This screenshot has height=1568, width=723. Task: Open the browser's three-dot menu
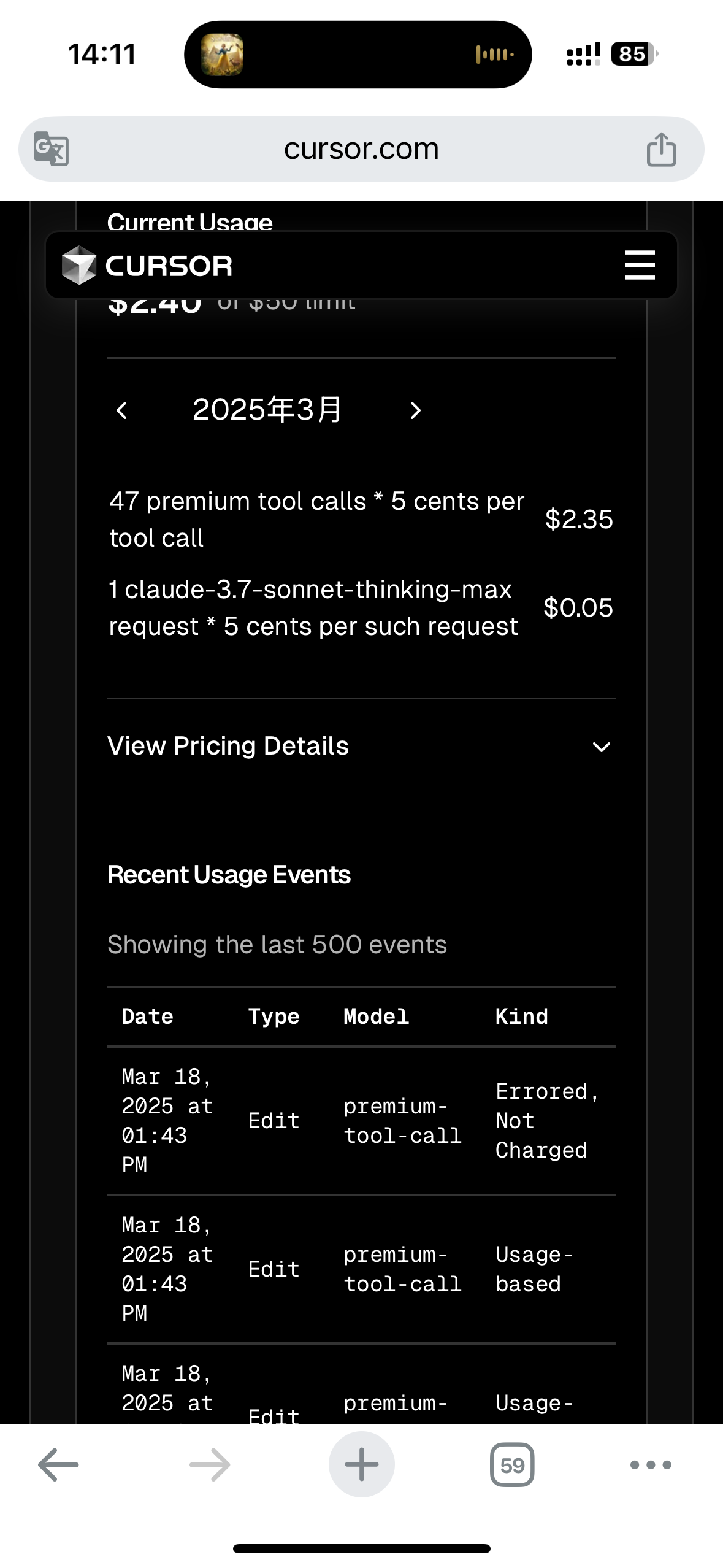pyautogui.click(x=651, y=1465)
